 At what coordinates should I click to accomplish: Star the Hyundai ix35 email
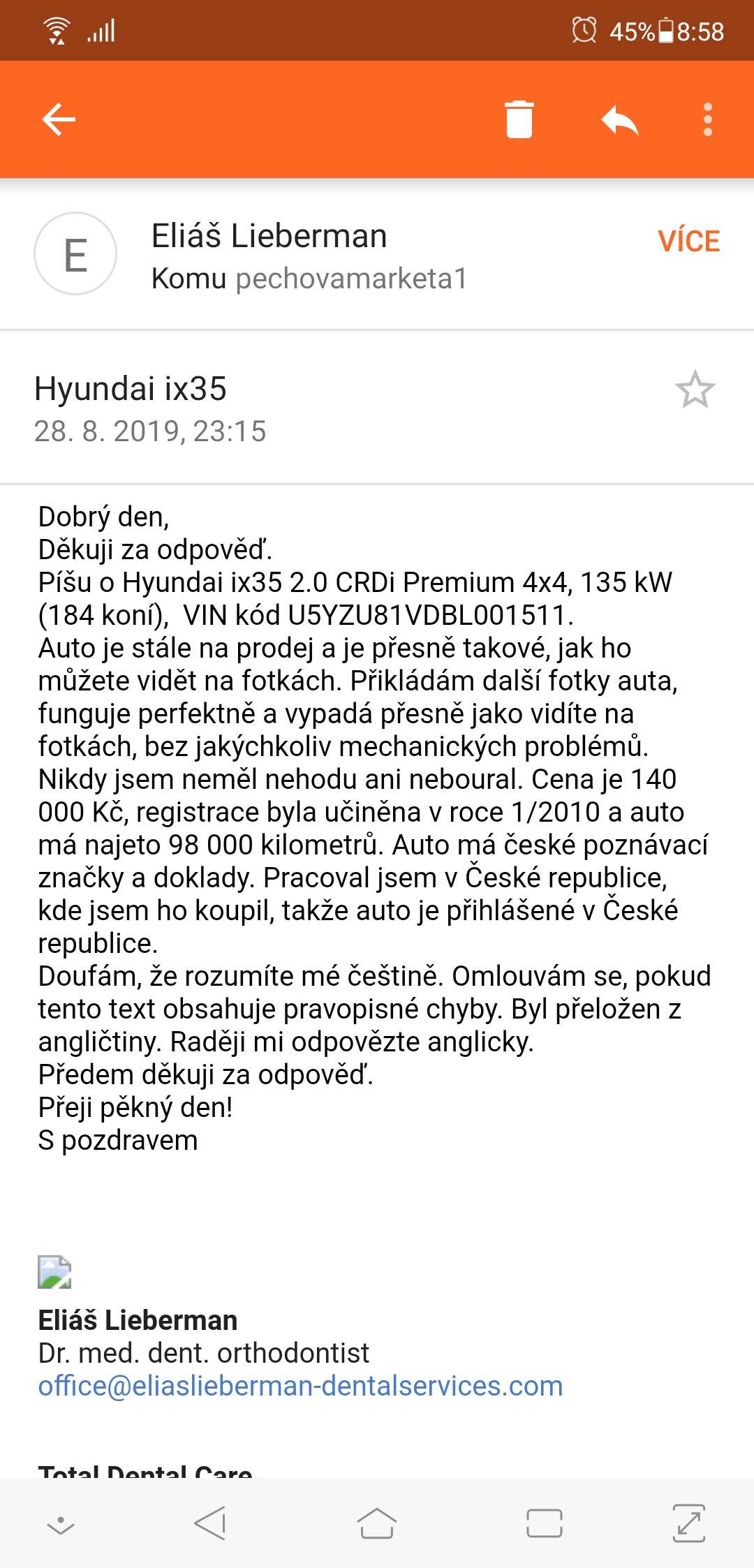[x=695, y=390]
